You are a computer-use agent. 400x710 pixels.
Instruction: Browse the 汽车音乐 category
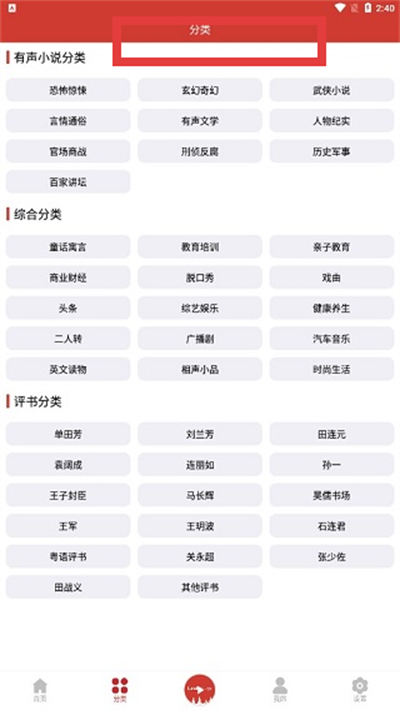point(332,339)
